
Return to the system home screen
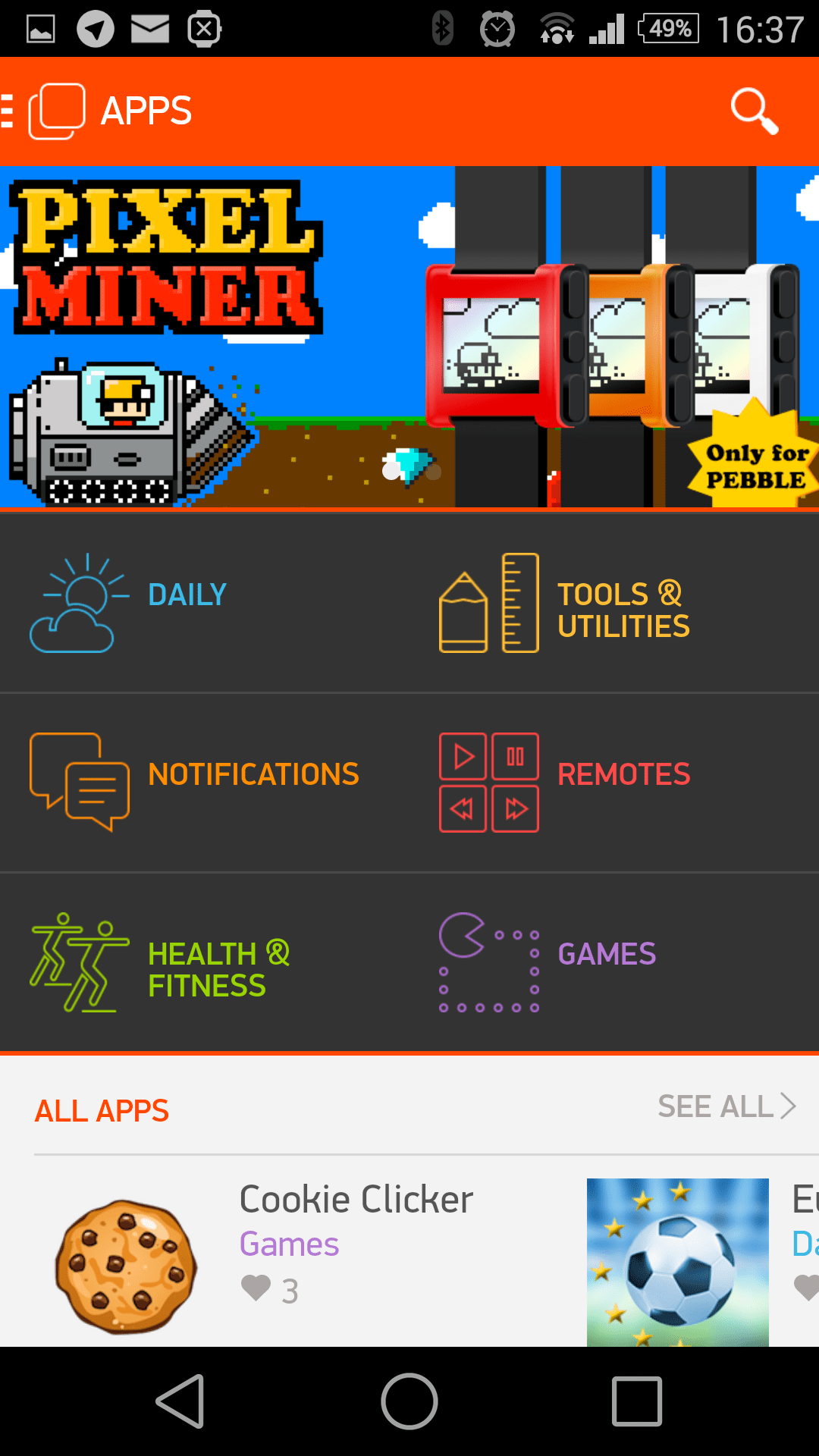[x=409, y=1401]
